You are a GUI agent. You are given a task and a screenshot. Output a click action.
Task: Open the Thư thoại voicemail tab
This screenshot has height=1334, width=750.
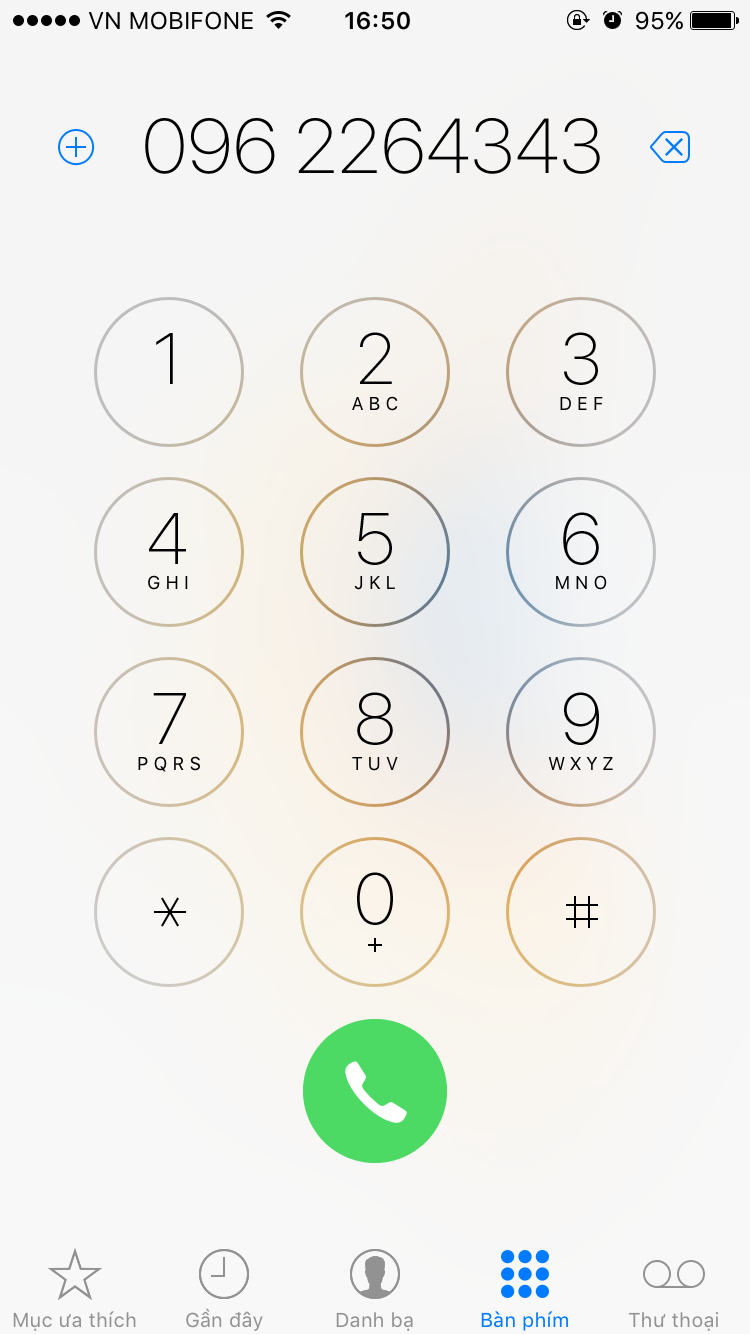pyautogui.click(x=674, y=1288)
